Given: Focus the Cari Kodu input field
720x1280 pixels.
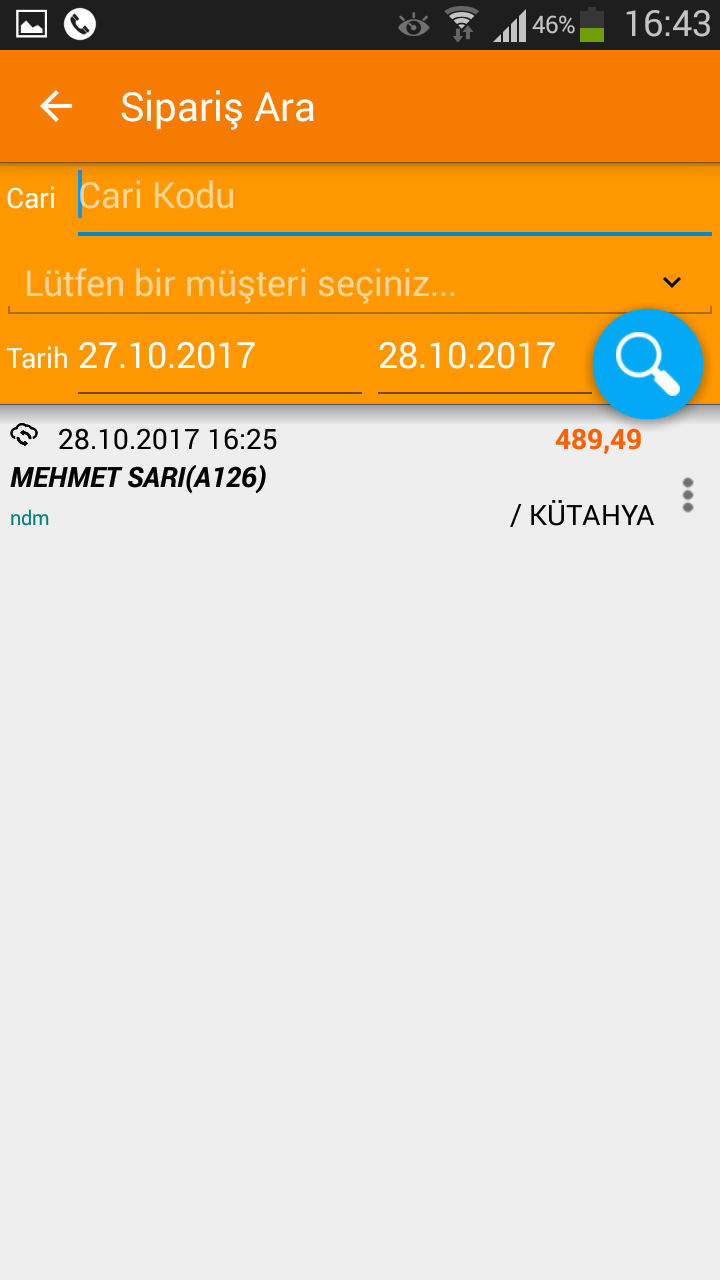Looking at the screenshot, I should point(394,197).
